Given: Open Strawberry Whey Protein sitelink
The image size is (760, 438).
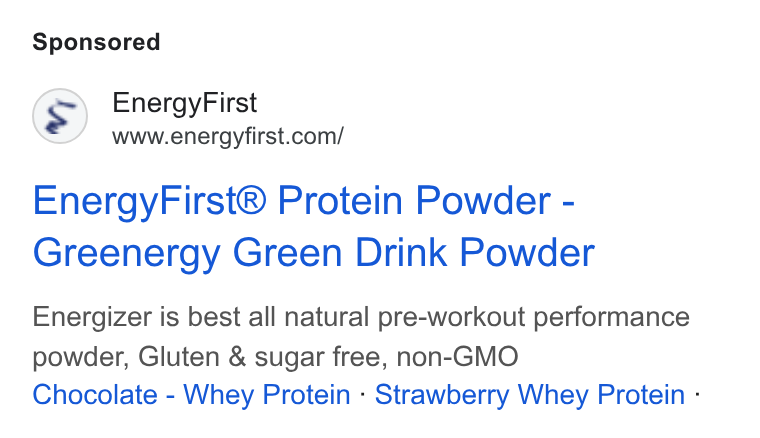Looking at the screenshot, I should (x=530, y=394).
